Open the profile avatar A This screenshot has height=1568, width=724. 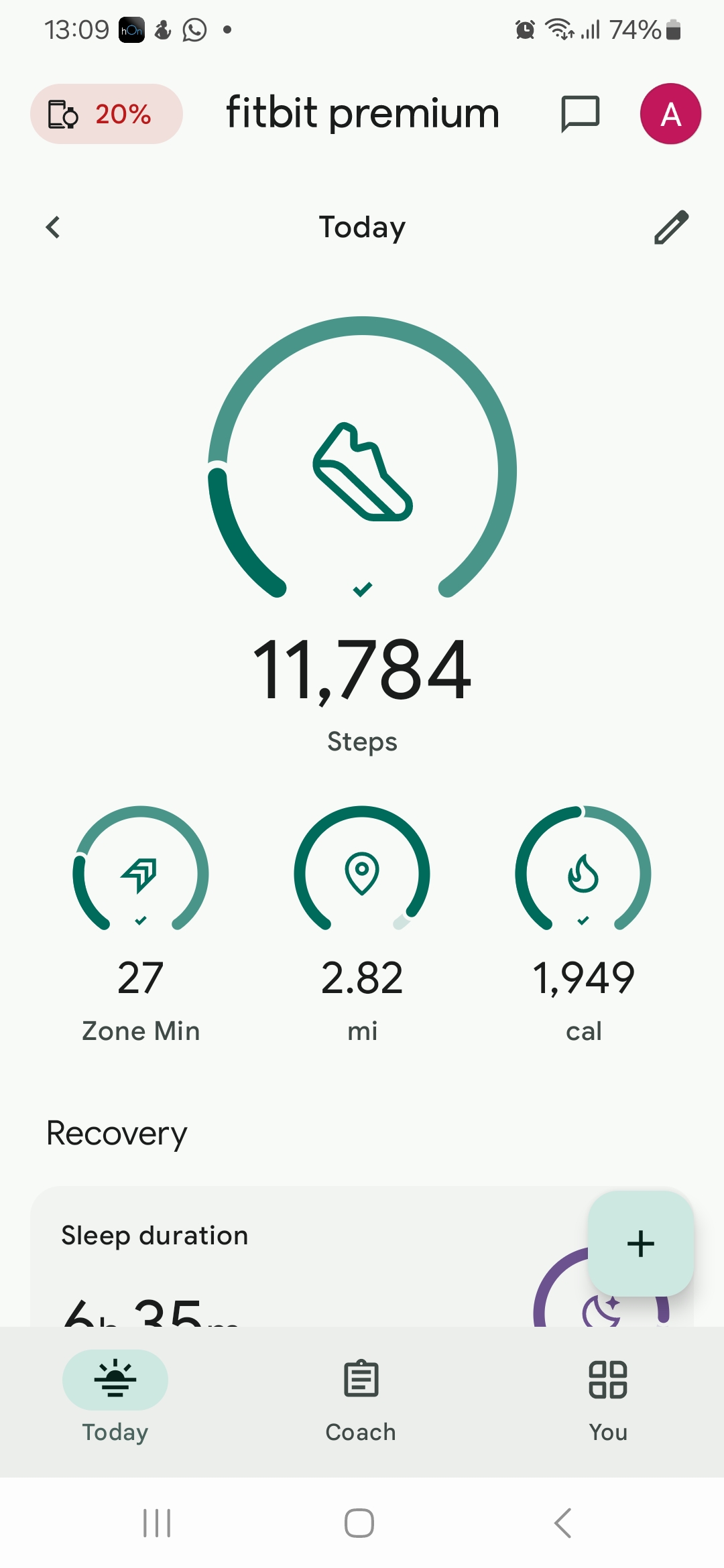click(670, 114)
